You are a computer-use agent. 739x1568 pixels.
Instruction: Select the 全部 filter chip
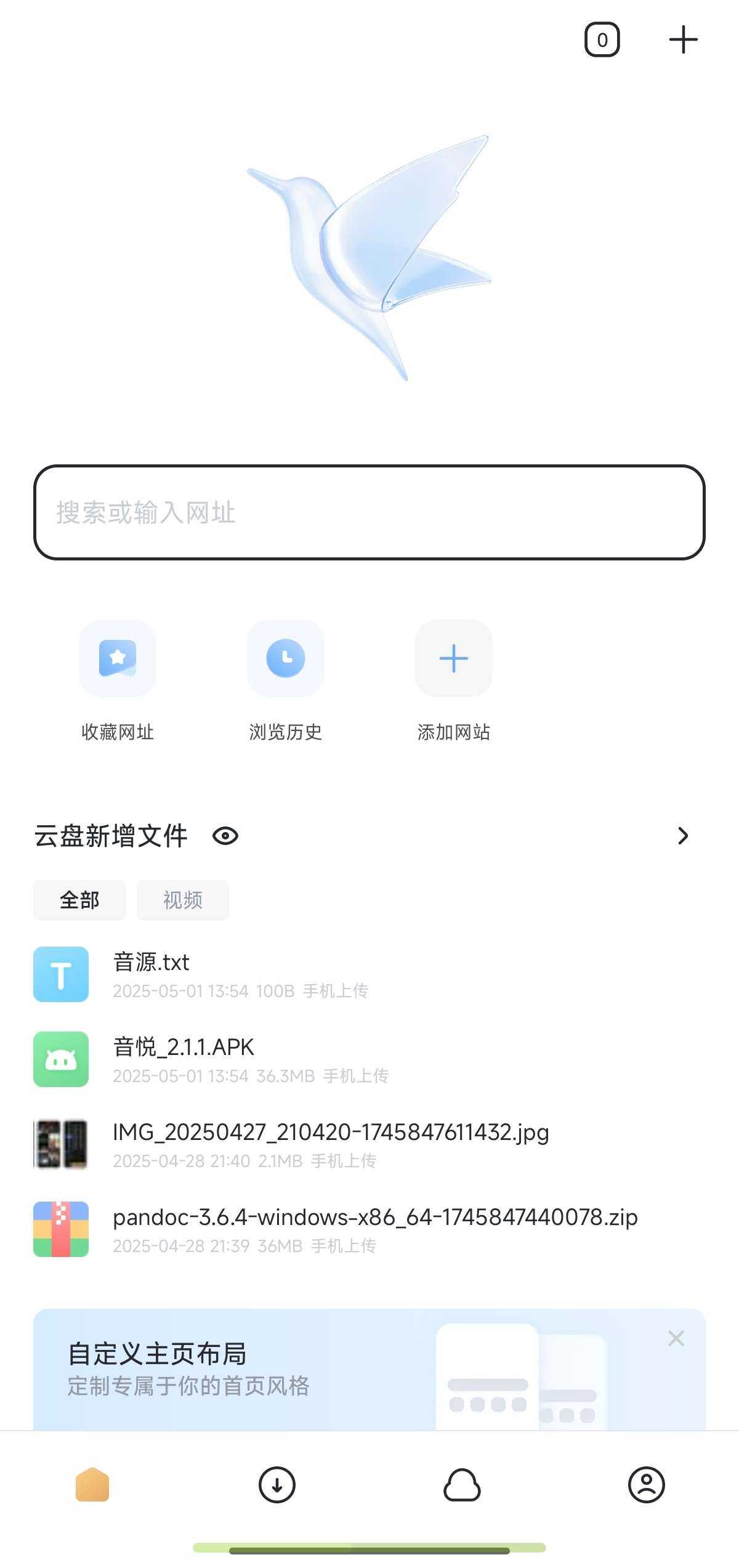click(79, 900)
